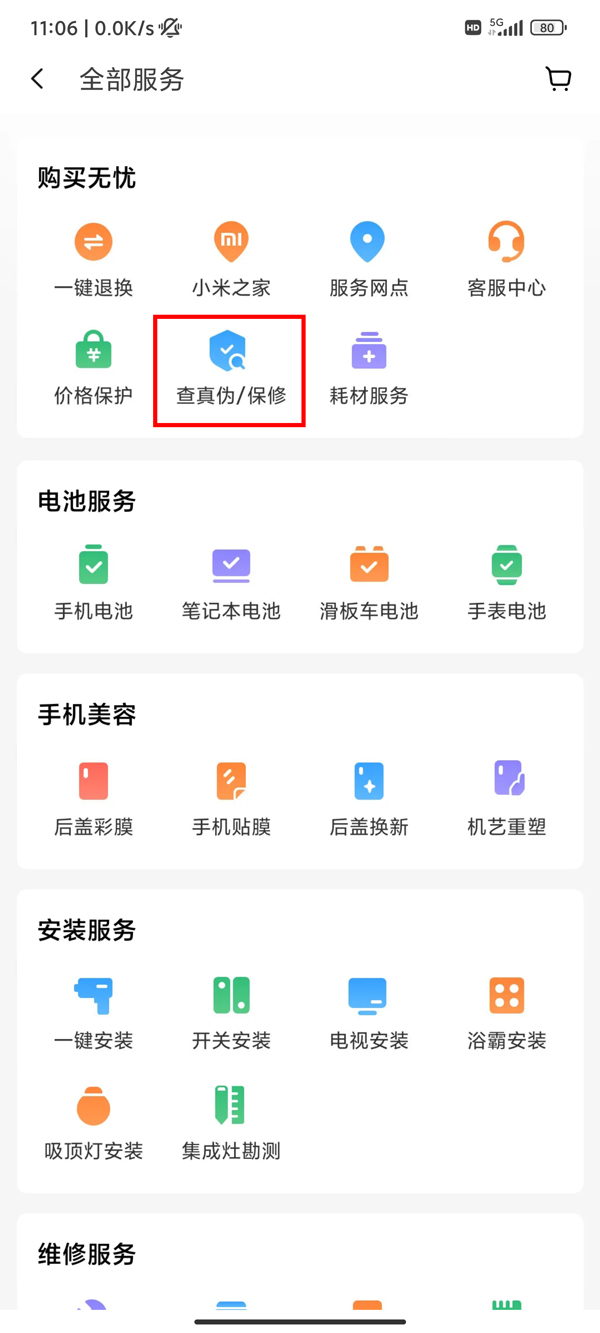Image resolution: width=600 pixels, height=1333 pixels.
Task: Contact 客服中心
Action: point(506,260)
